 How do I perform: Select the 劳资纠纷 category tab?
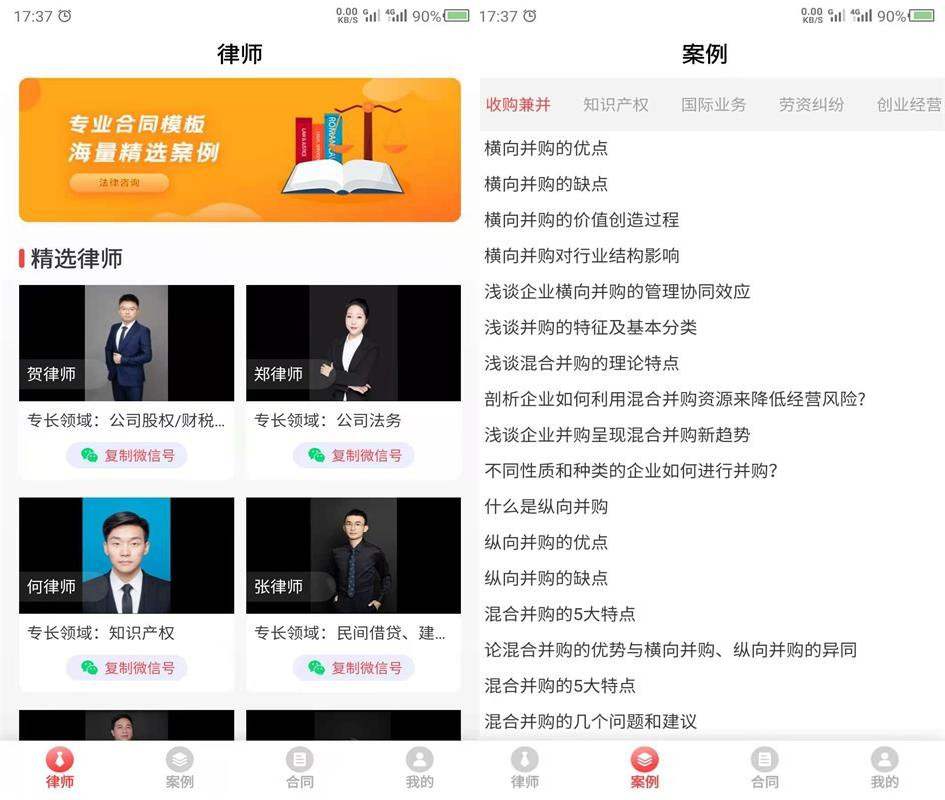click(x=811, y=104)
